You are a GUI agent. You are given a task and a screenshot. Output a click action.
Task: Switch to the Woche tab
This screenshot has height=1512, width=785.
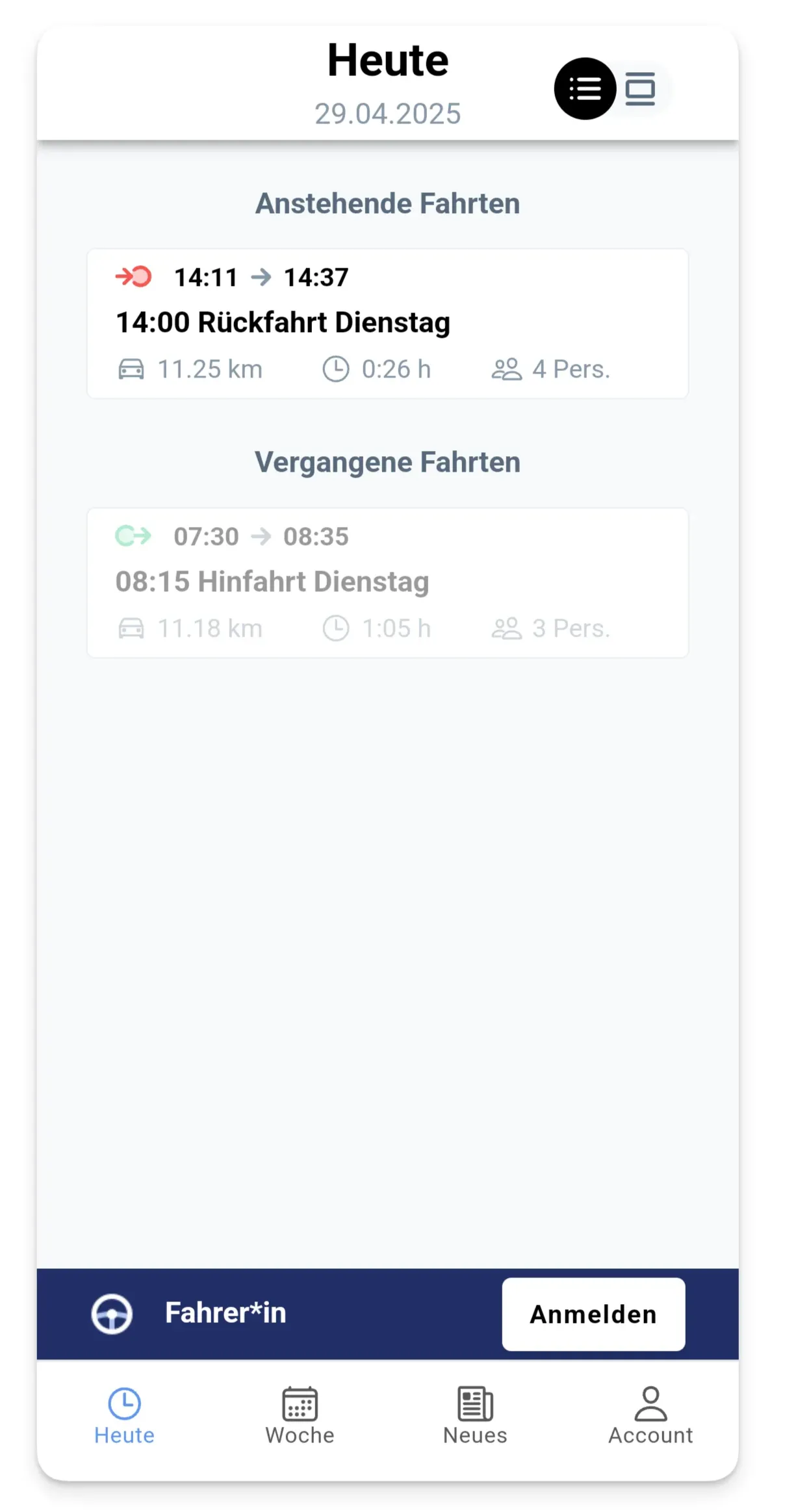(x=300, y=1417)
